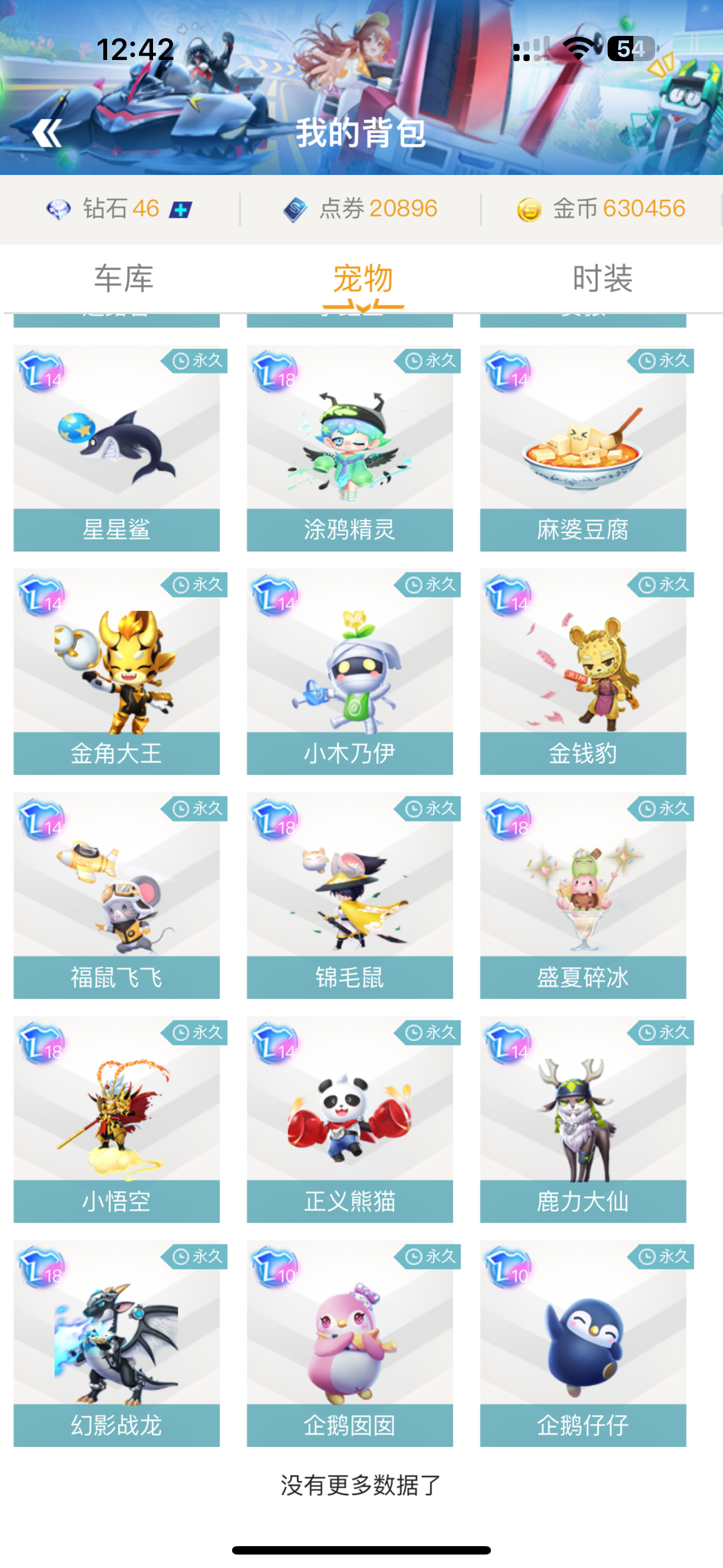
Task: Go back using the double-arrow icon
Action: [47, 133]
